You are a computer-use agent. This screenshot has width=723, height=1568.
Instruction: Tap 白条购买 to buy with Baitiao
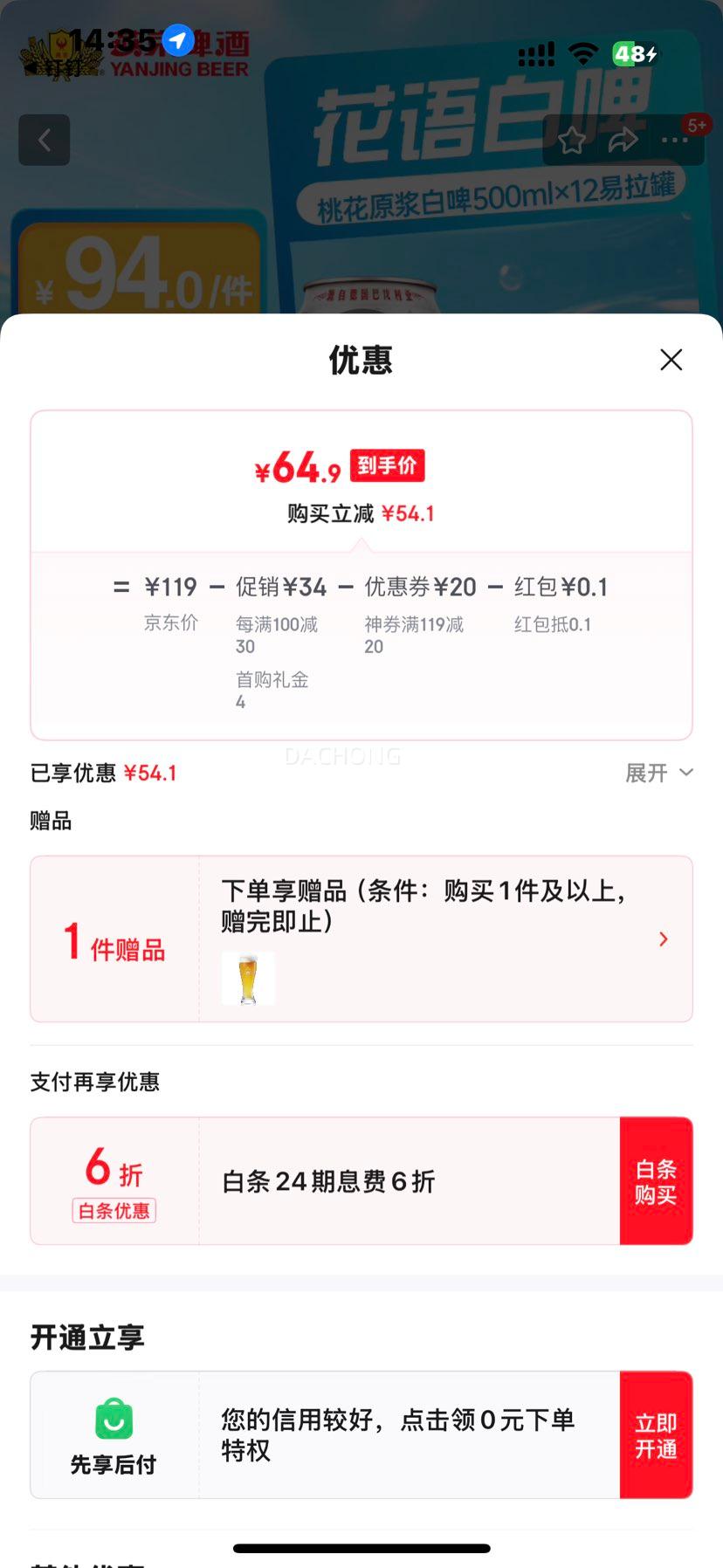656,1180
